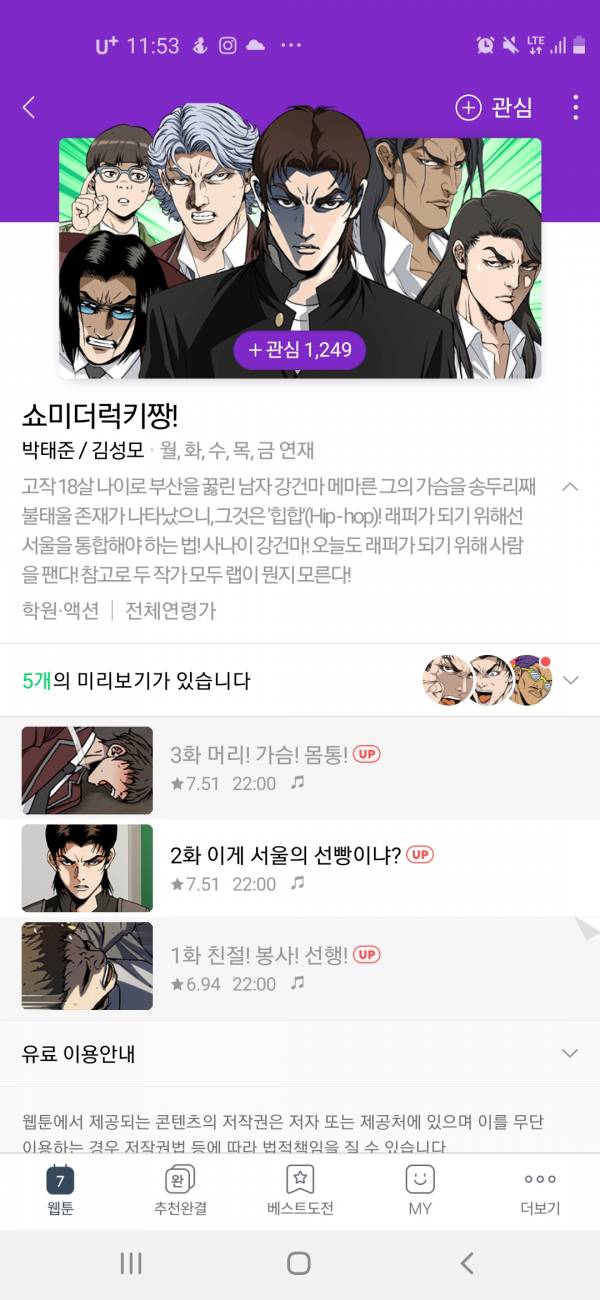Viewport: 600px width, 1300px height.
Task: Tap the purple +관심 1,249 button
Action: pos(300,350)
